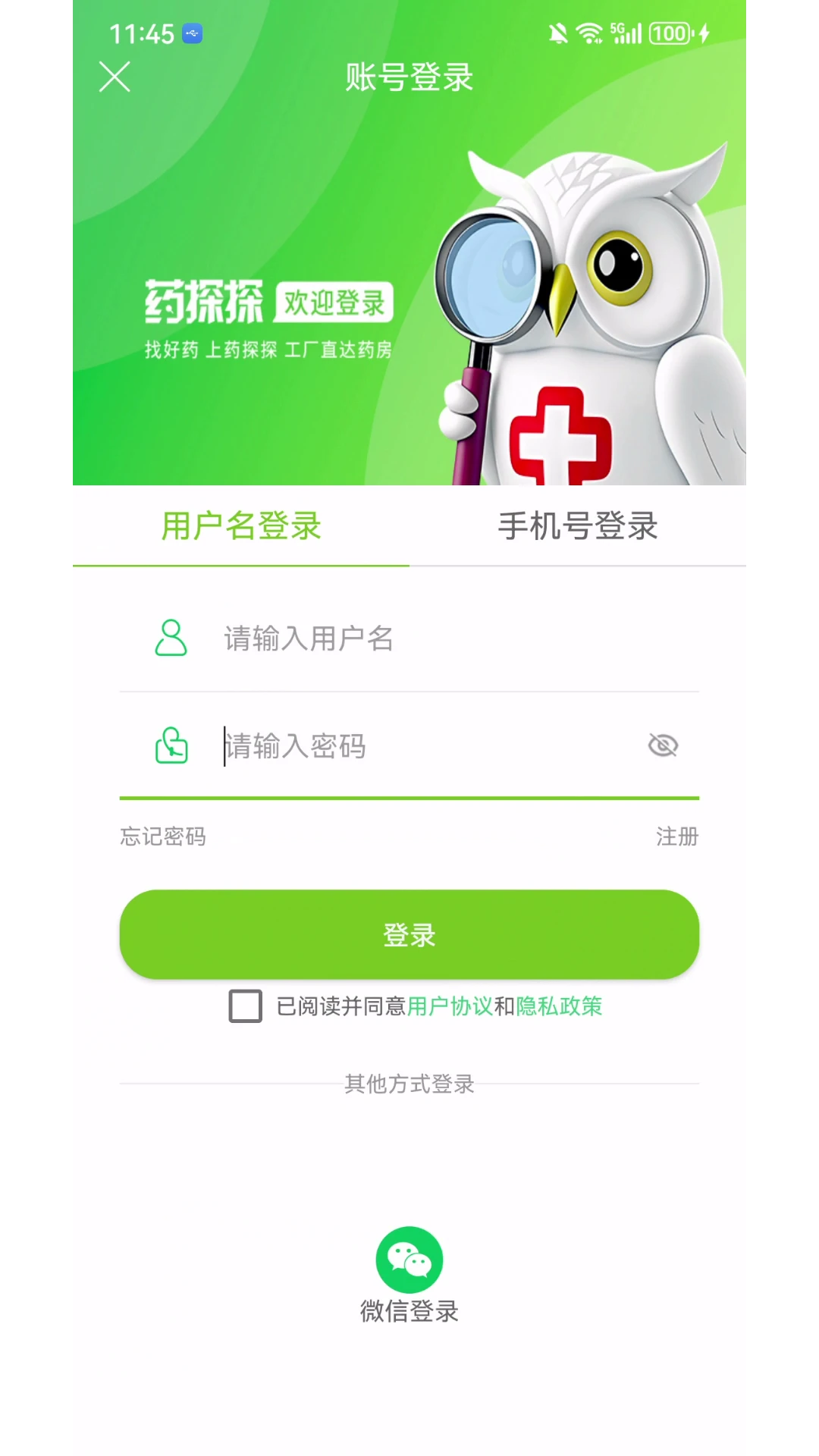Tap the notification muted icon
The image size is (819, 1456).
click(558, 32)
